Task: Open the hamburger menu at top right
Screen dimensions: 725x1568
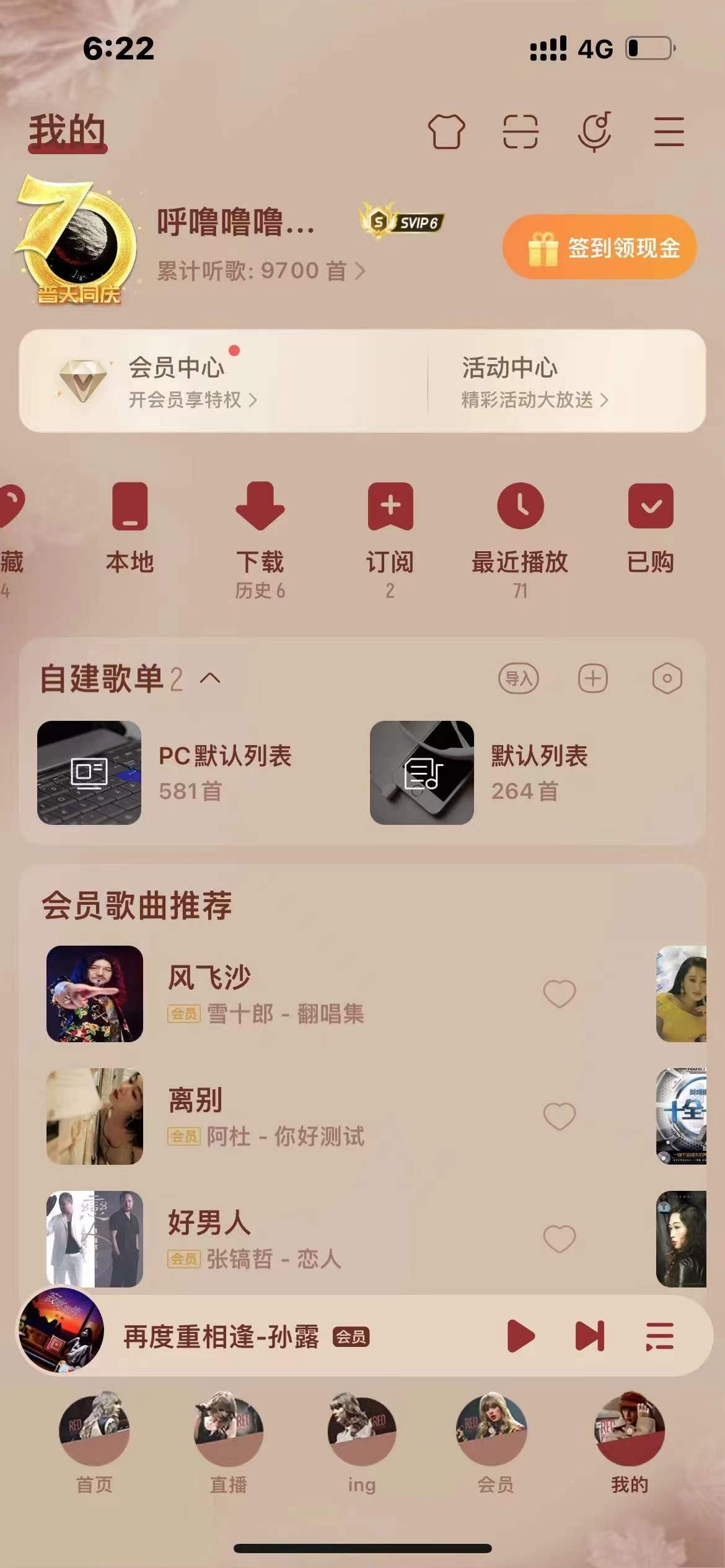Action: click(x=669, y=132)
